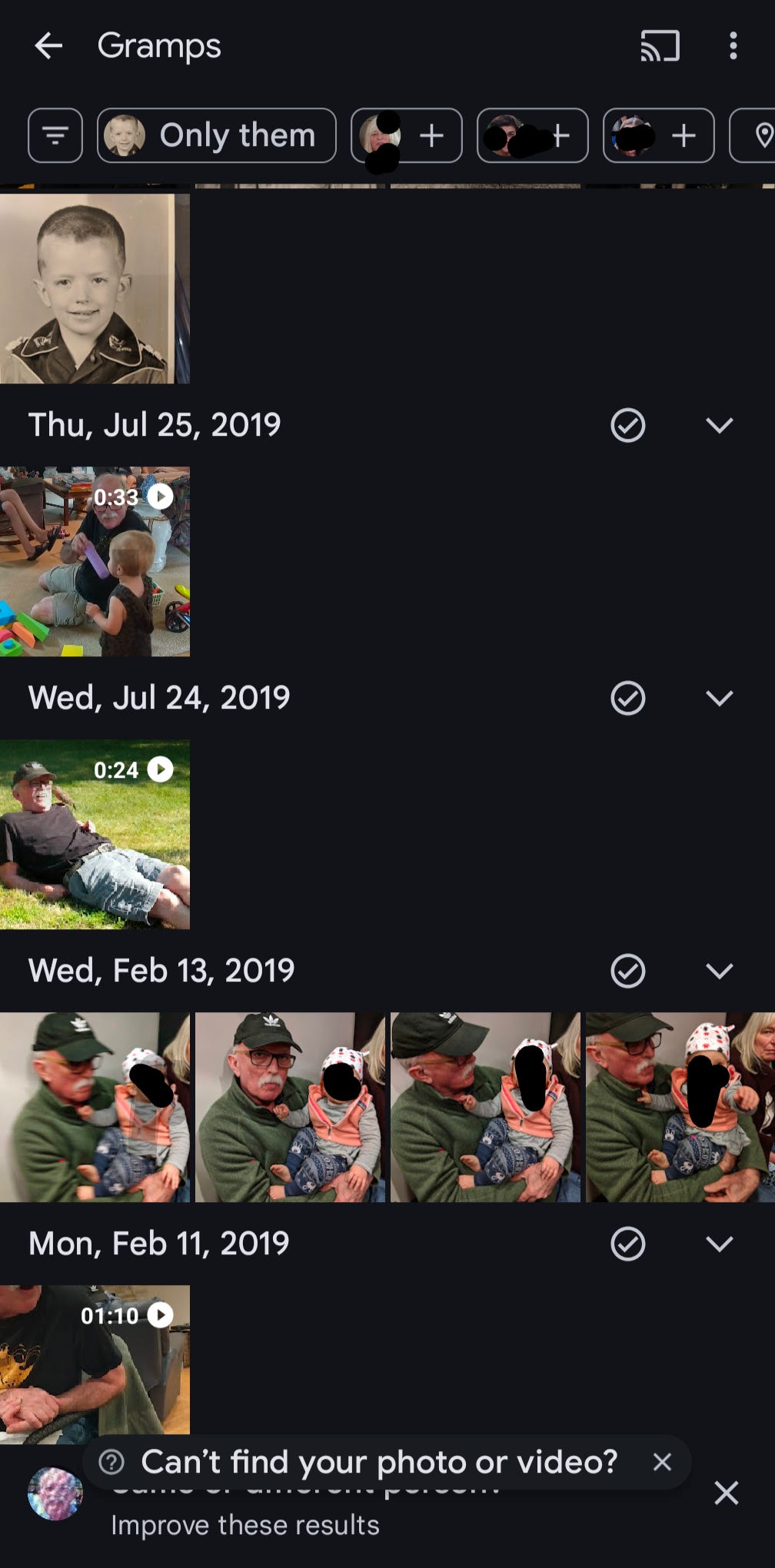Open the cast to device icon
775x1568 pixels.
(x=660, y=46)
